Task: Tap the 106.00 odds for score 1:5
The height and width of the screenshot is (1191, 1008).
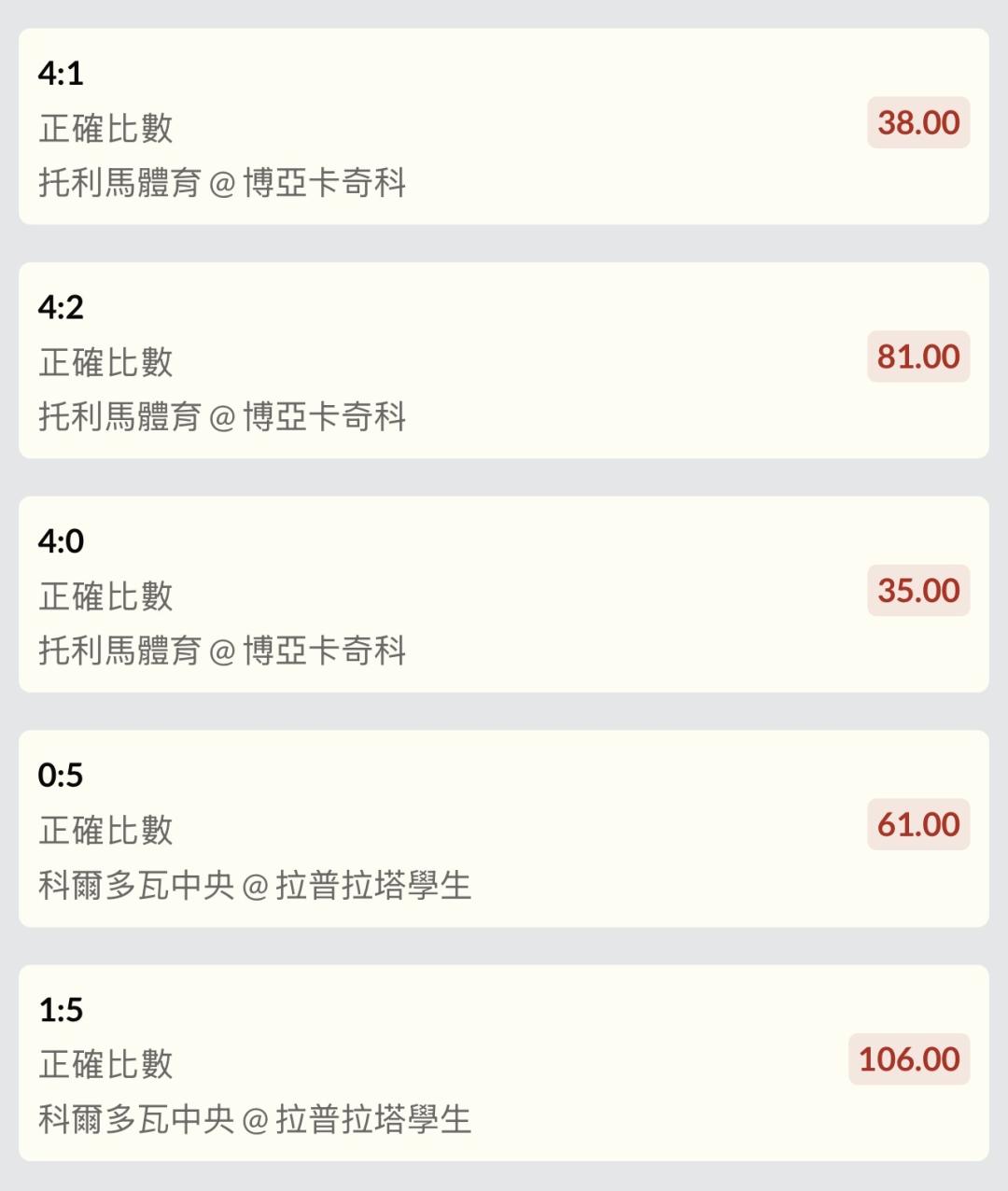Action: pos(909,1059)
